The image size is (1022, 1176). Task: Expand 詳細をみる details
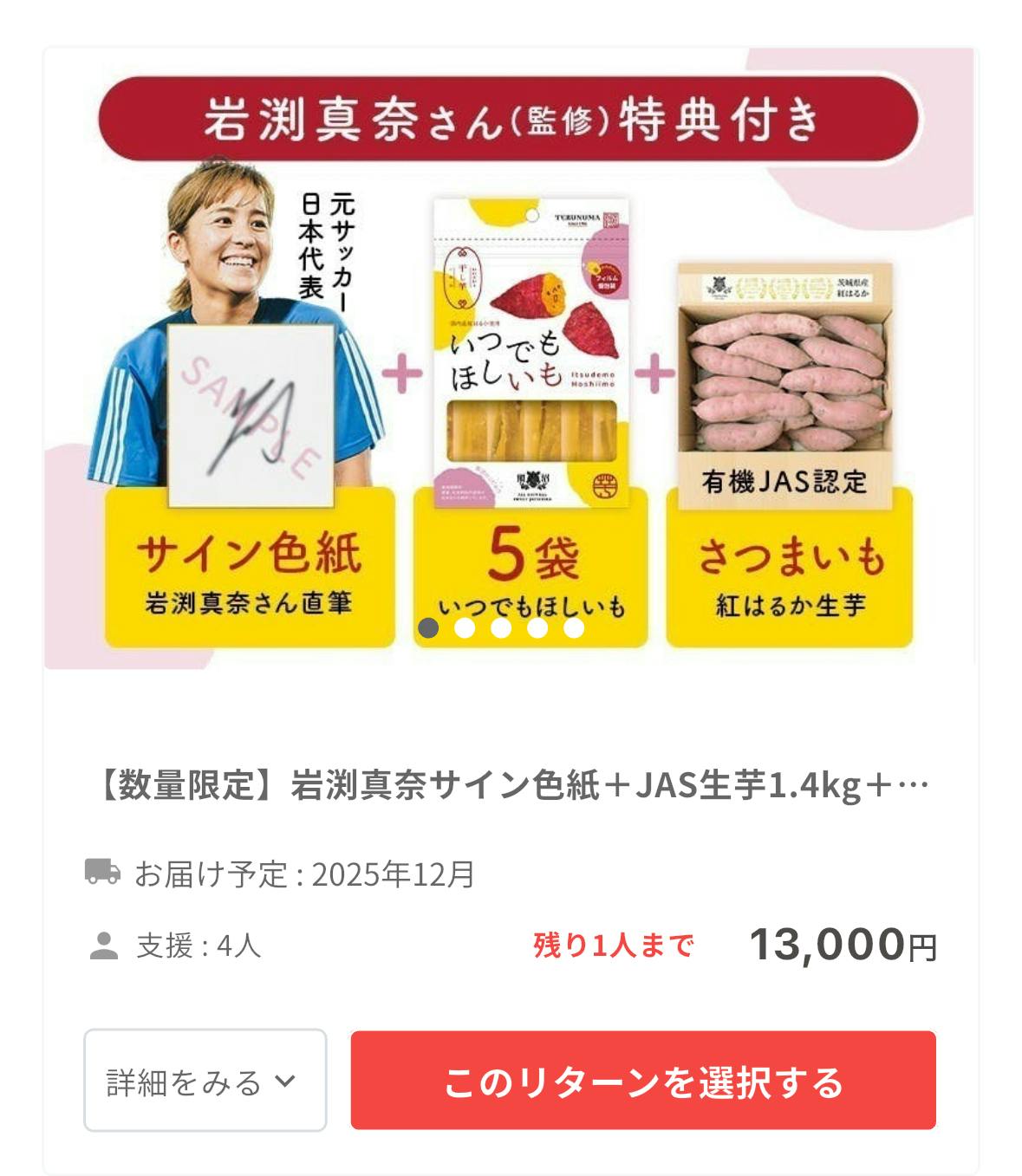point(205,1080)
